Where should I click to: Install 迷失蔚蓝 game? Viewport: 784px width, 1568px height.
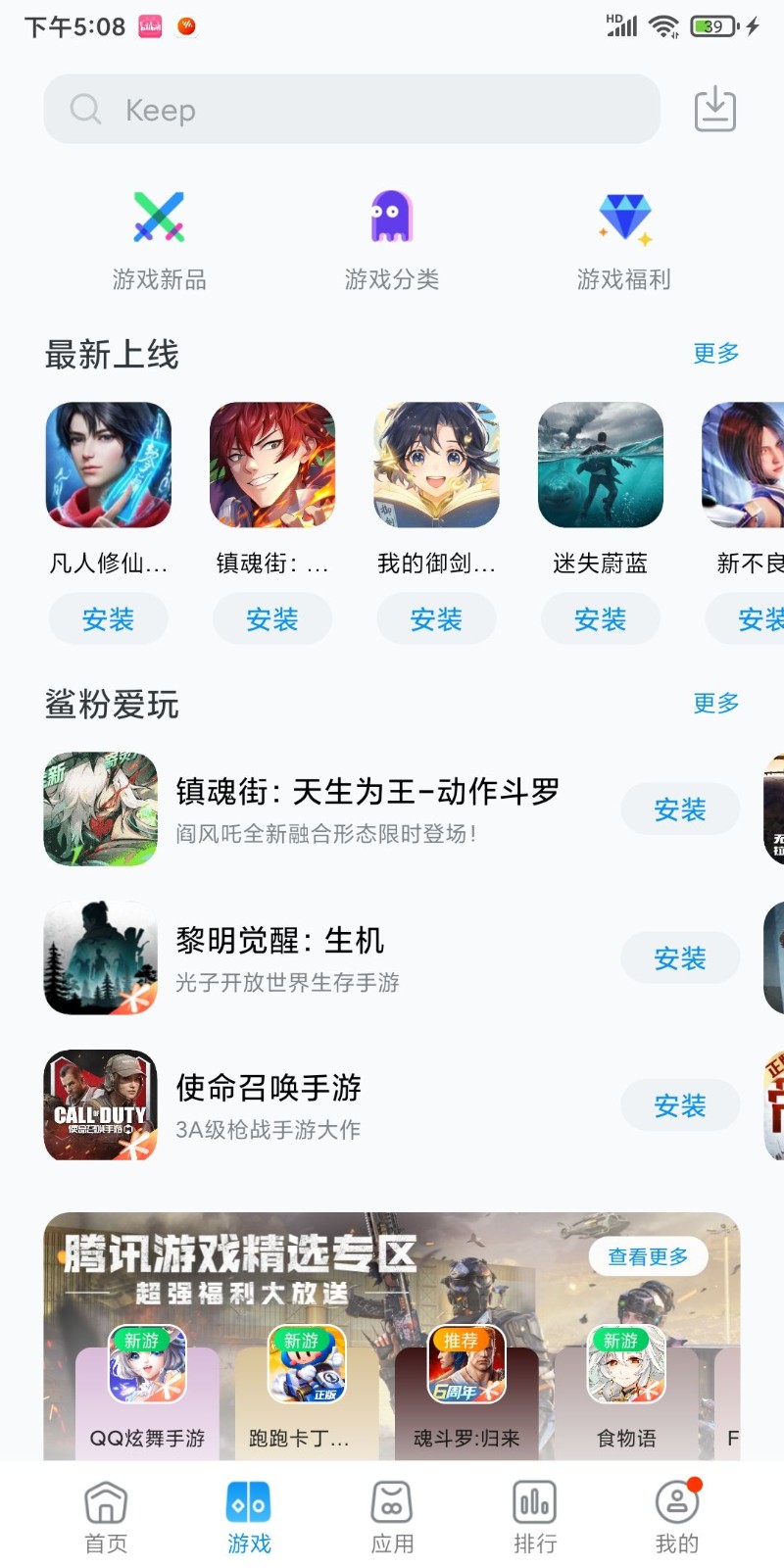[600, 619]
